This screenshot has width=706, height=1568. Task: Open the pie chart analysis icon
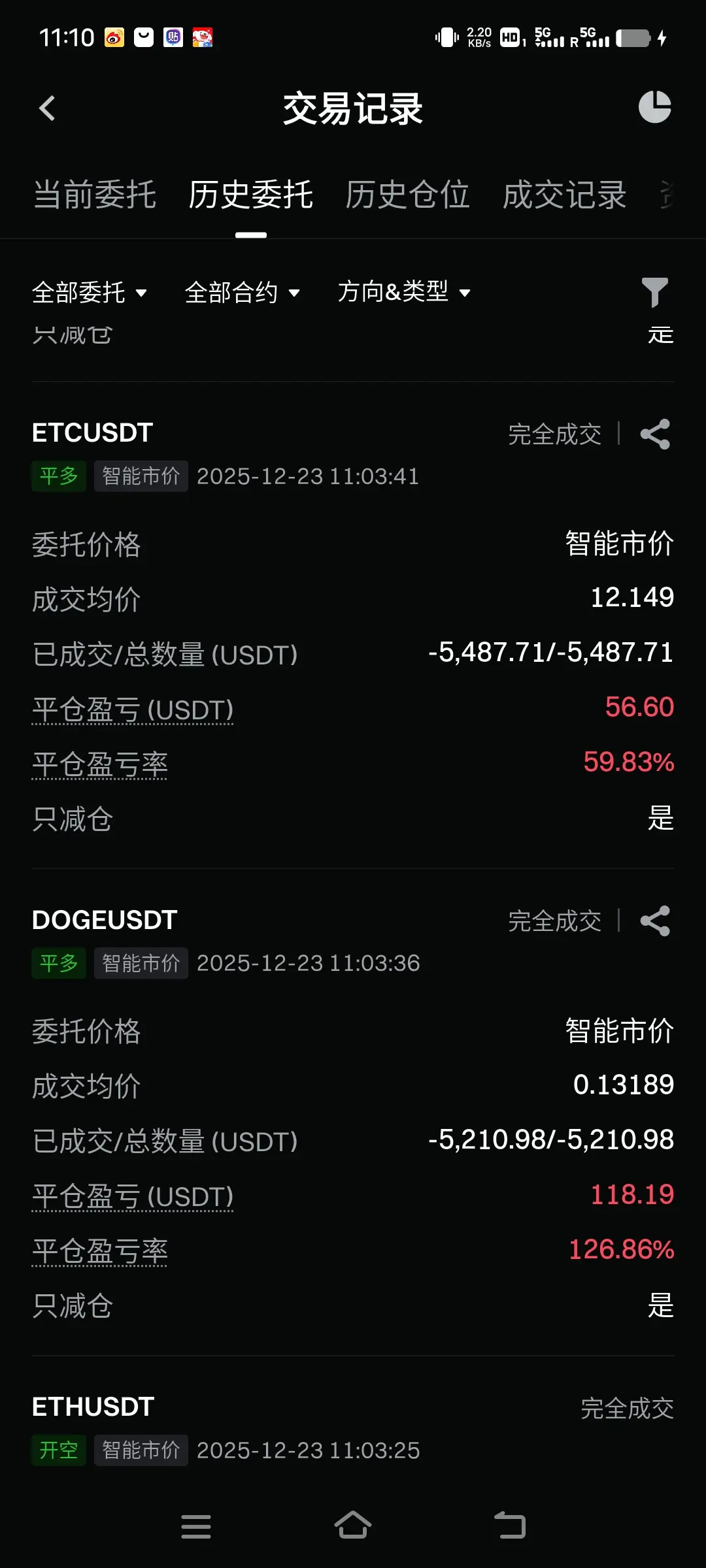pyautogui.click(x=654, y=107)
